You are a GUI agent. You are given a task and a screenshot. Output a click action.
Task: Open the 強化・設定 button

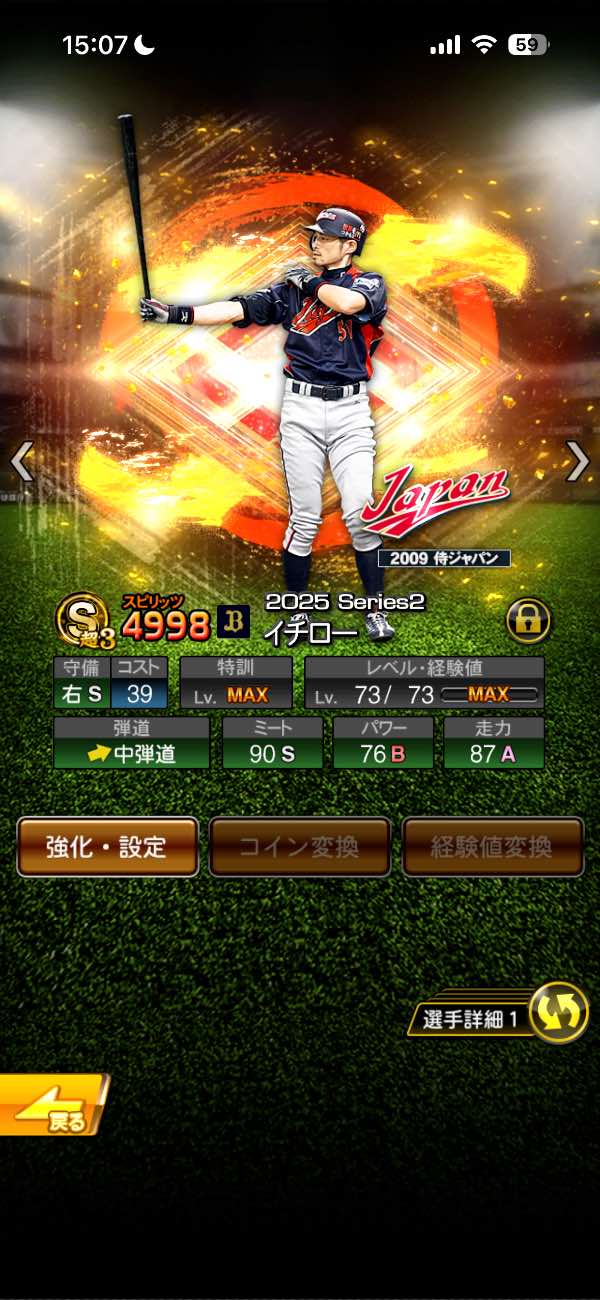click(x=107, y=847)
